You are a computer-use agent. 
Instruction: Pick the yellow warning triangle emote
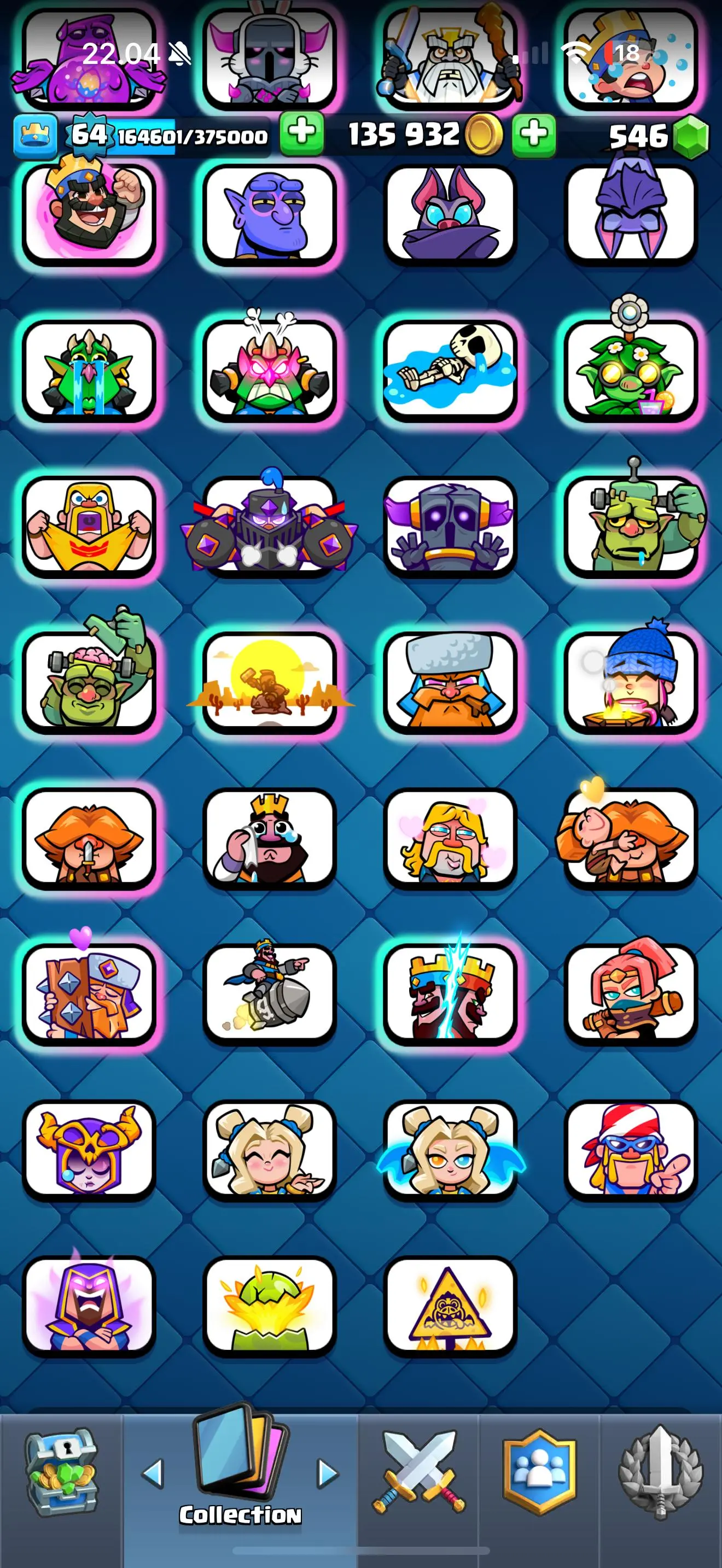(x=450, y=1305)
